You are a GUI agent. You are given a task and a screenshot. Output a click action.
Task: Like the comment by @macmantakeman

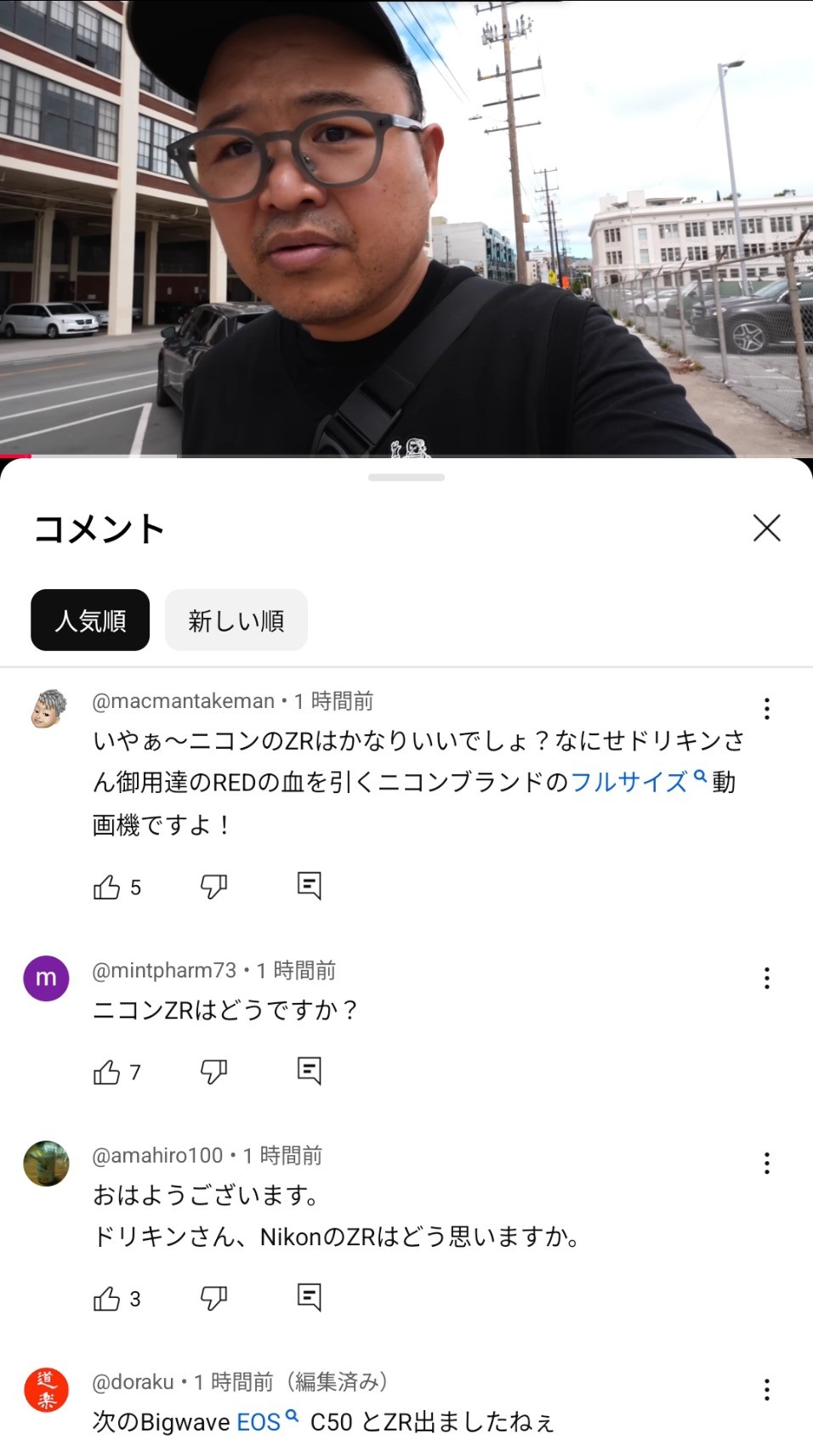click(106, 887)
